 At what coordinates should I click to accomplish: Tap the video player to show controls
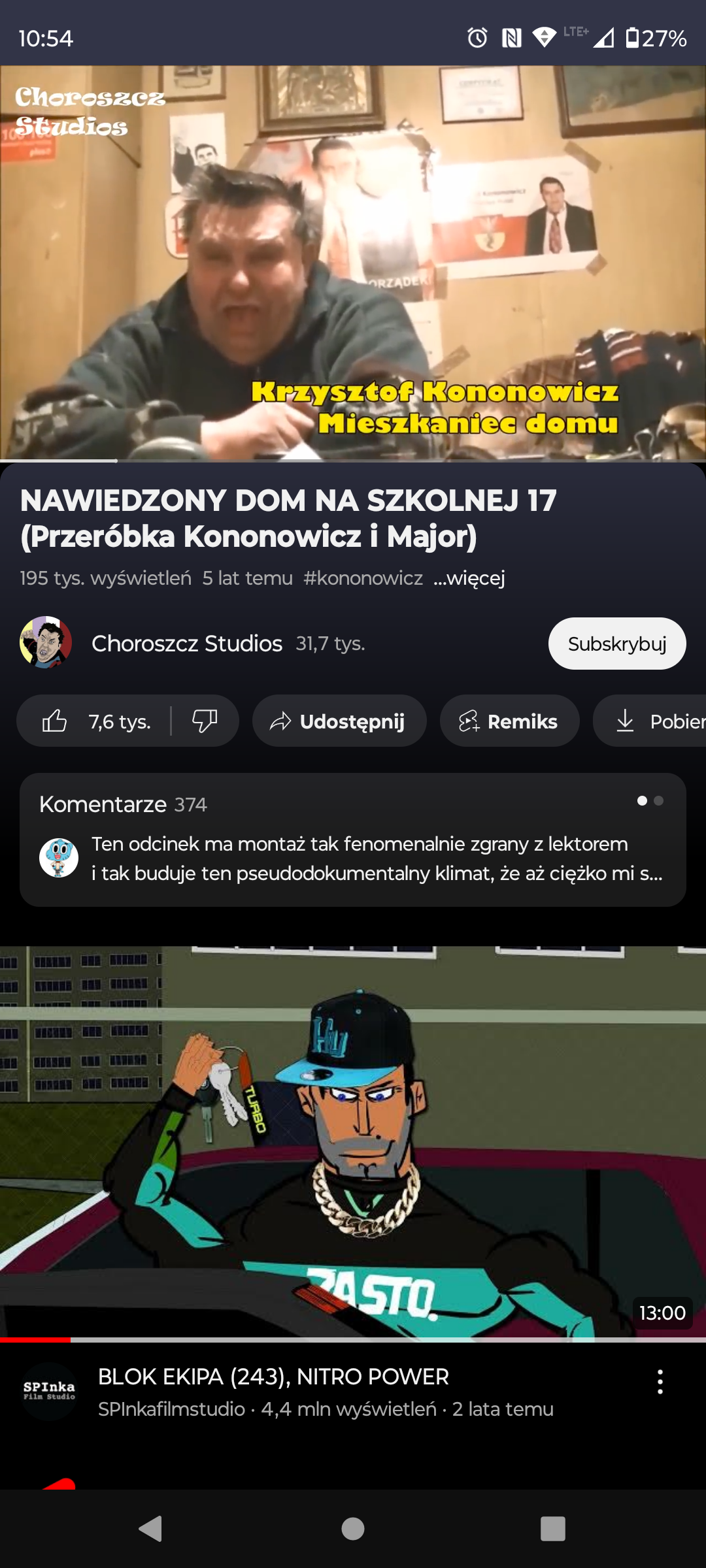pos(353,261)
